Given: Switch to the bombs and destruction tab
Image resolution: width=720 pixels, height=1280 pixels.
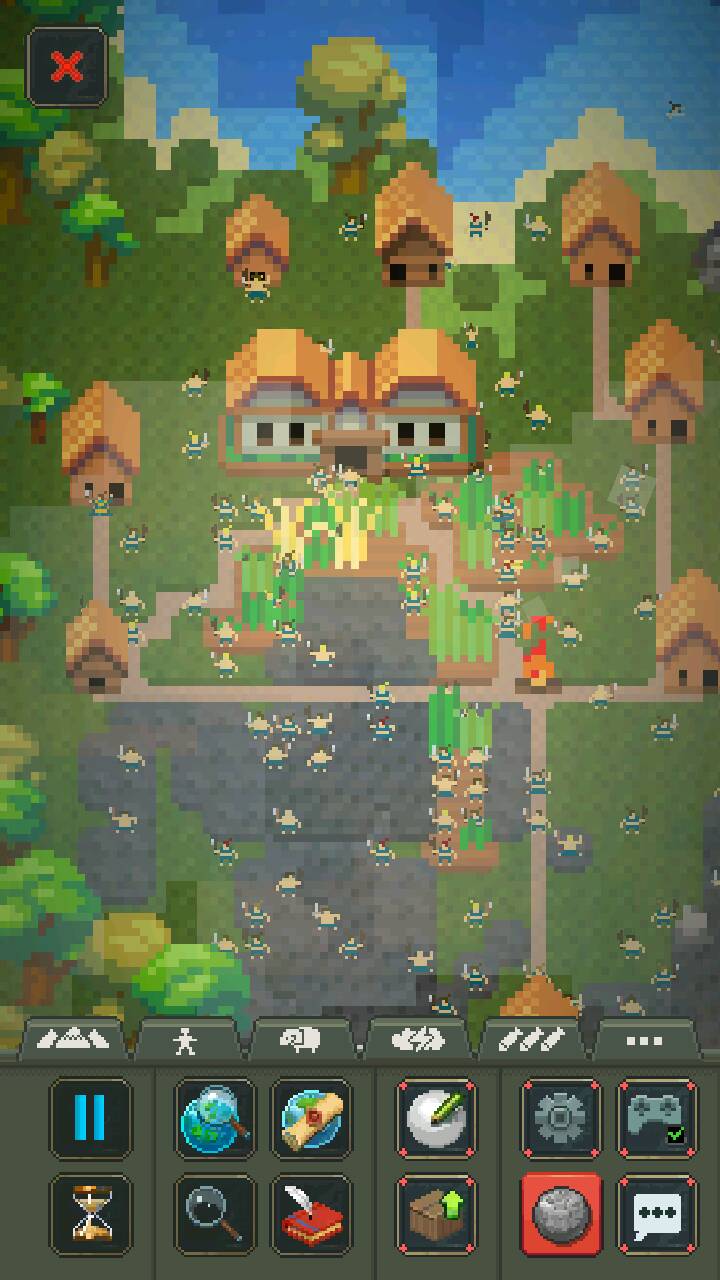Looking at the screenshot, I should [531, 1042].
